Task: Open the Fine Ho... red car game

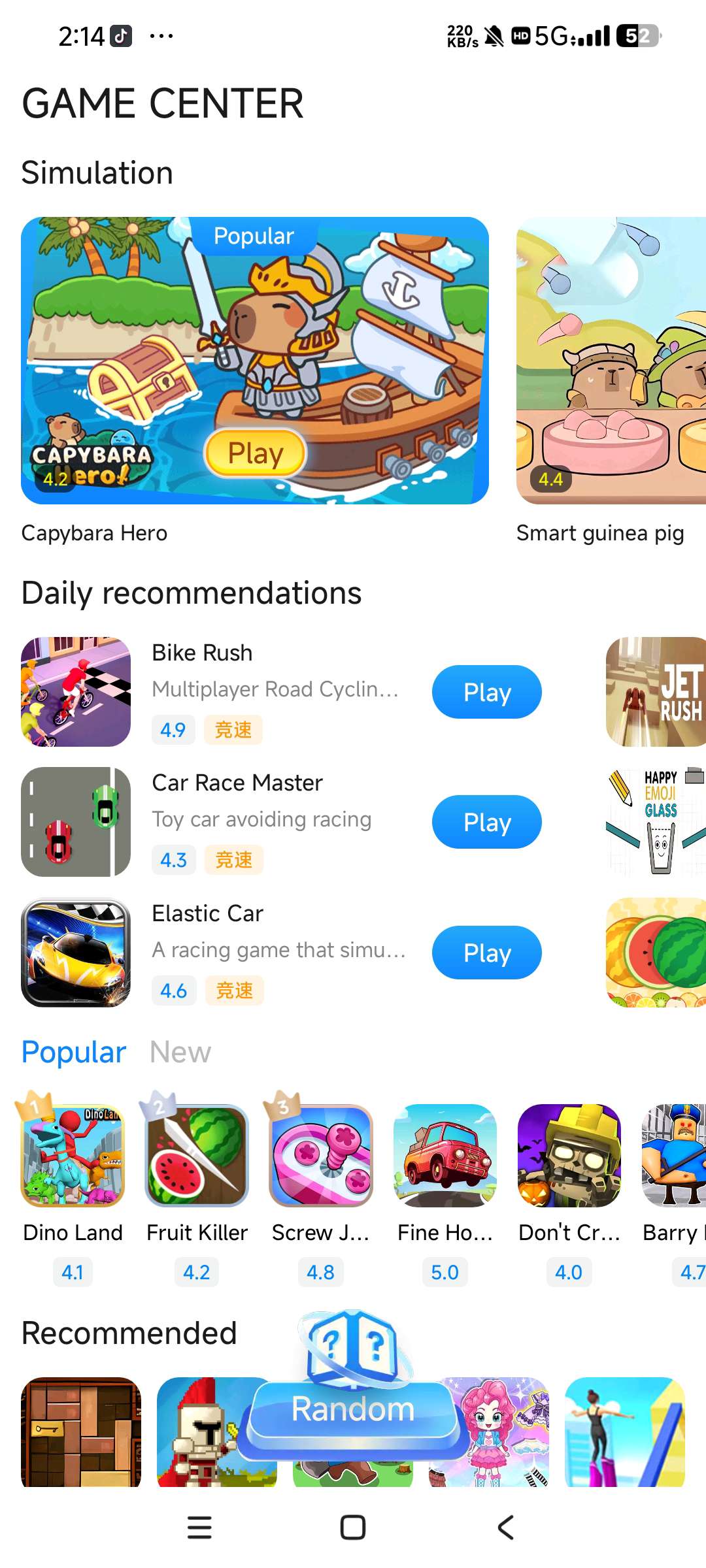Action: tap(445, 1155)
